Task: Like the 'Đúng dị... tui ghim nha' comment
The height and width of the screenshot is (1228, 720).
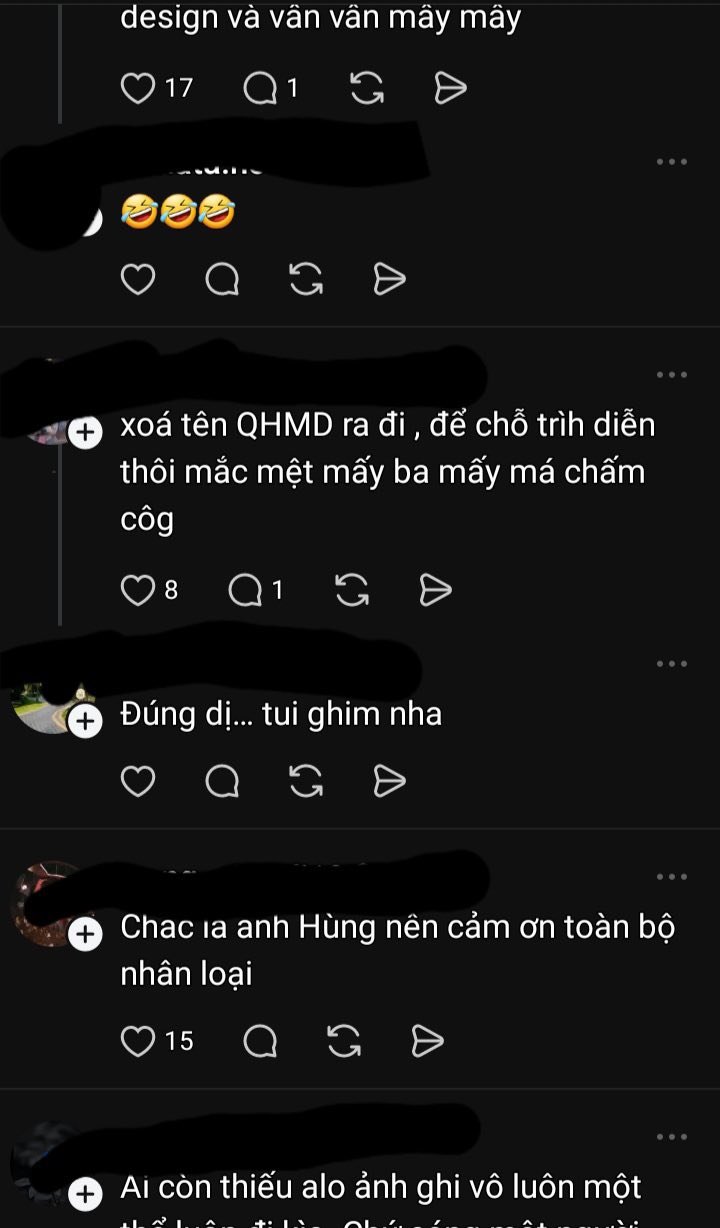Action: 137,781
